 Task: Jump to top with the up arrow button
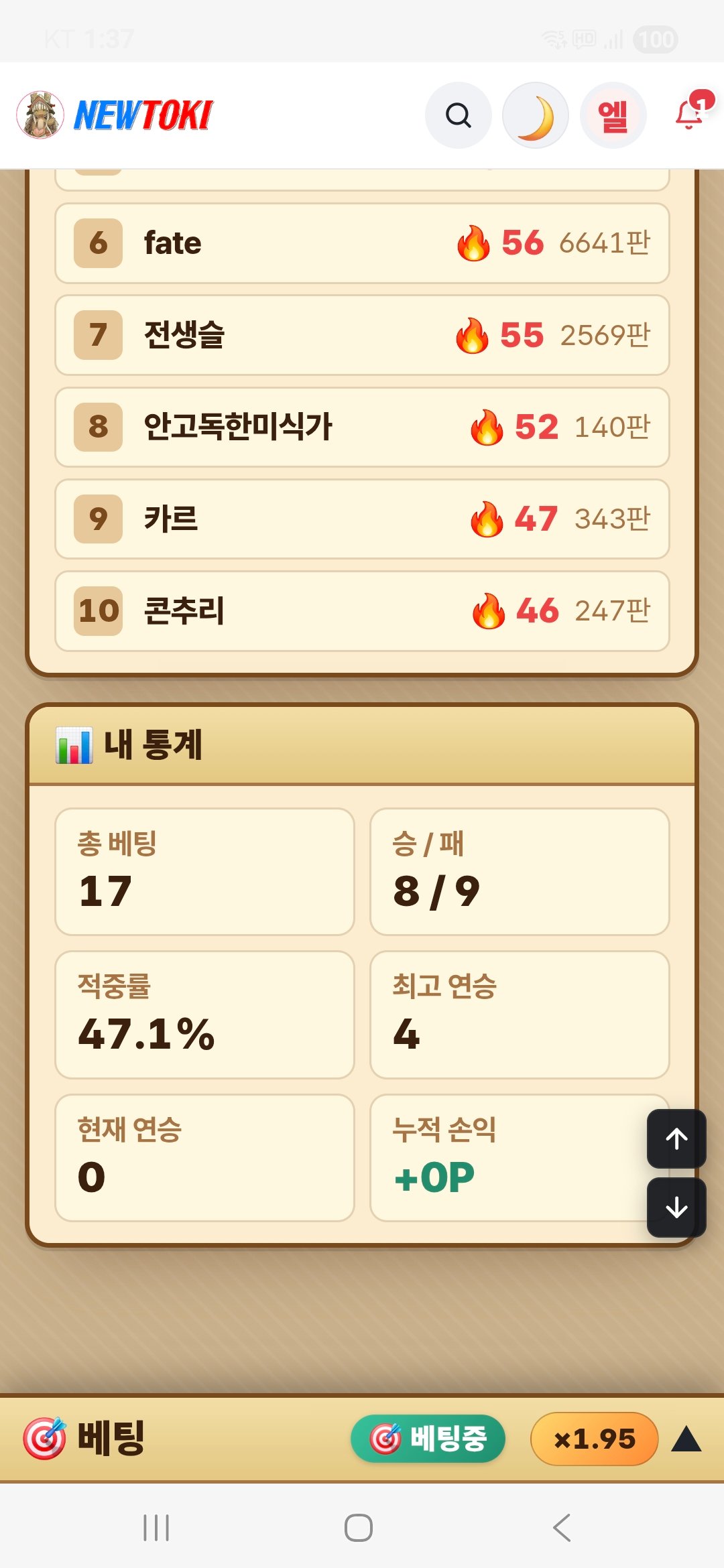676,1138
